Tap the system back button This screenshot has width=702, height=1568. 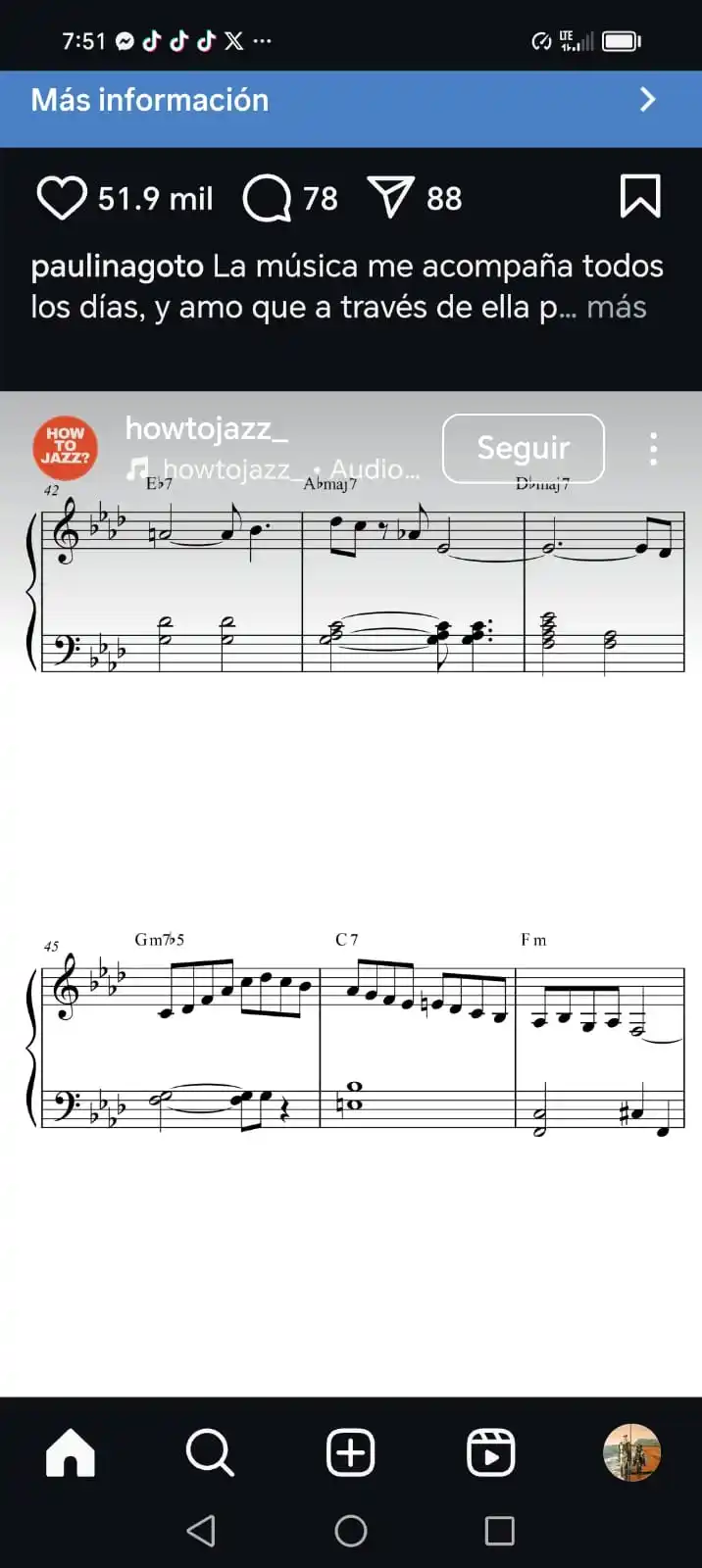201,1531
